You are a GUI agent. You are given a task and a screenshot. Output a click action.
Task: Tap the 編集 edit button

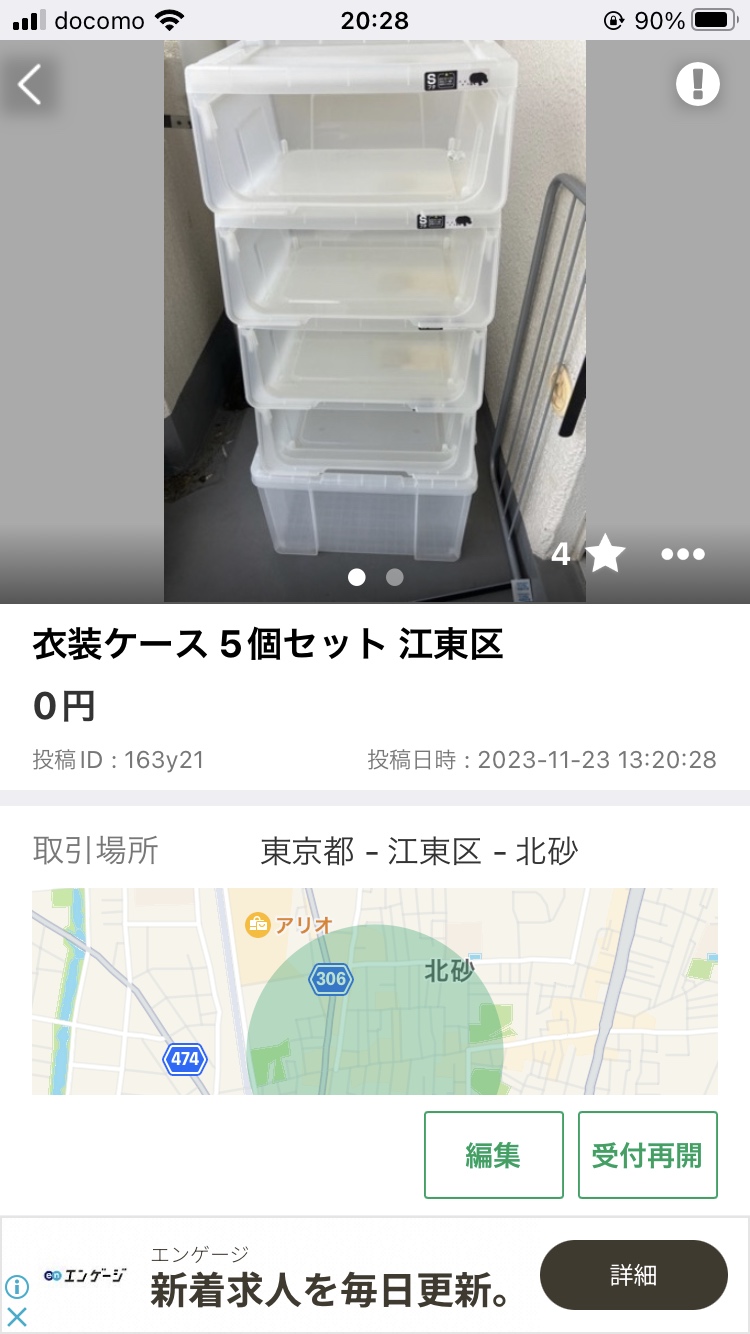(x=493, y=1155)
